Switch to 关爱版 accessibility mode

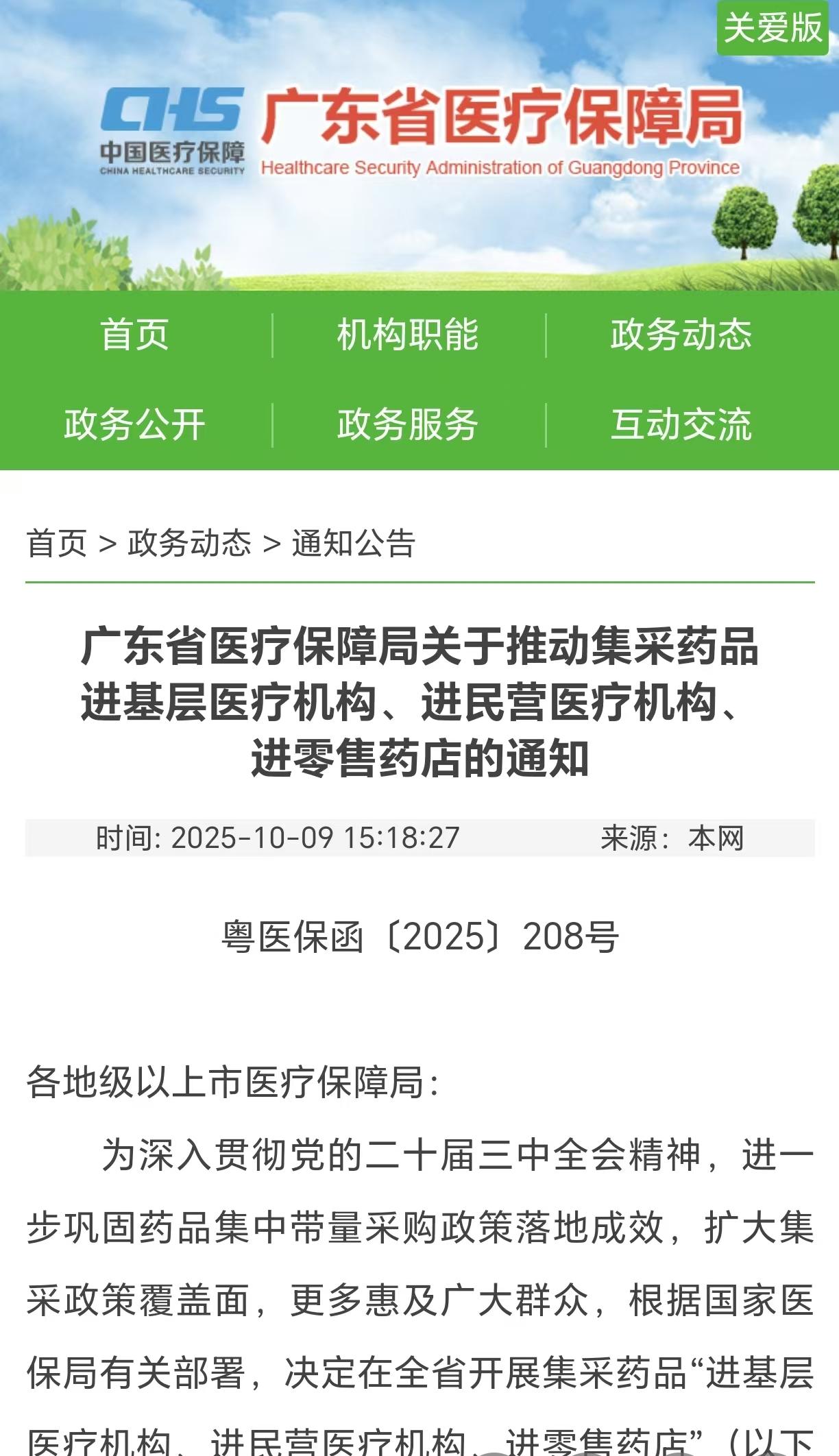pos(773,28)
